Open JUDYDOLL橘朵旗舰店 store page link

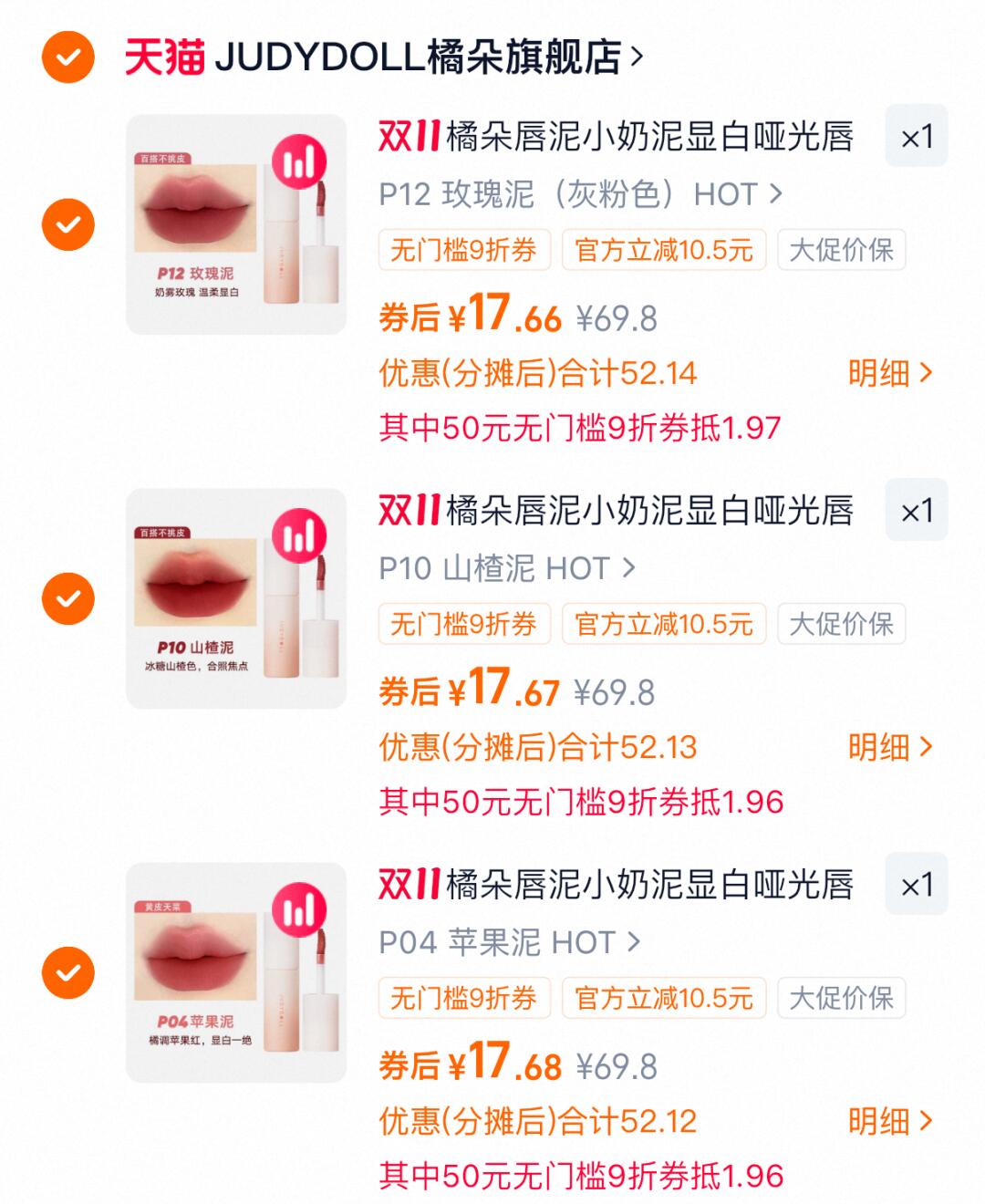pyautogui.click(x=420, y=57)
